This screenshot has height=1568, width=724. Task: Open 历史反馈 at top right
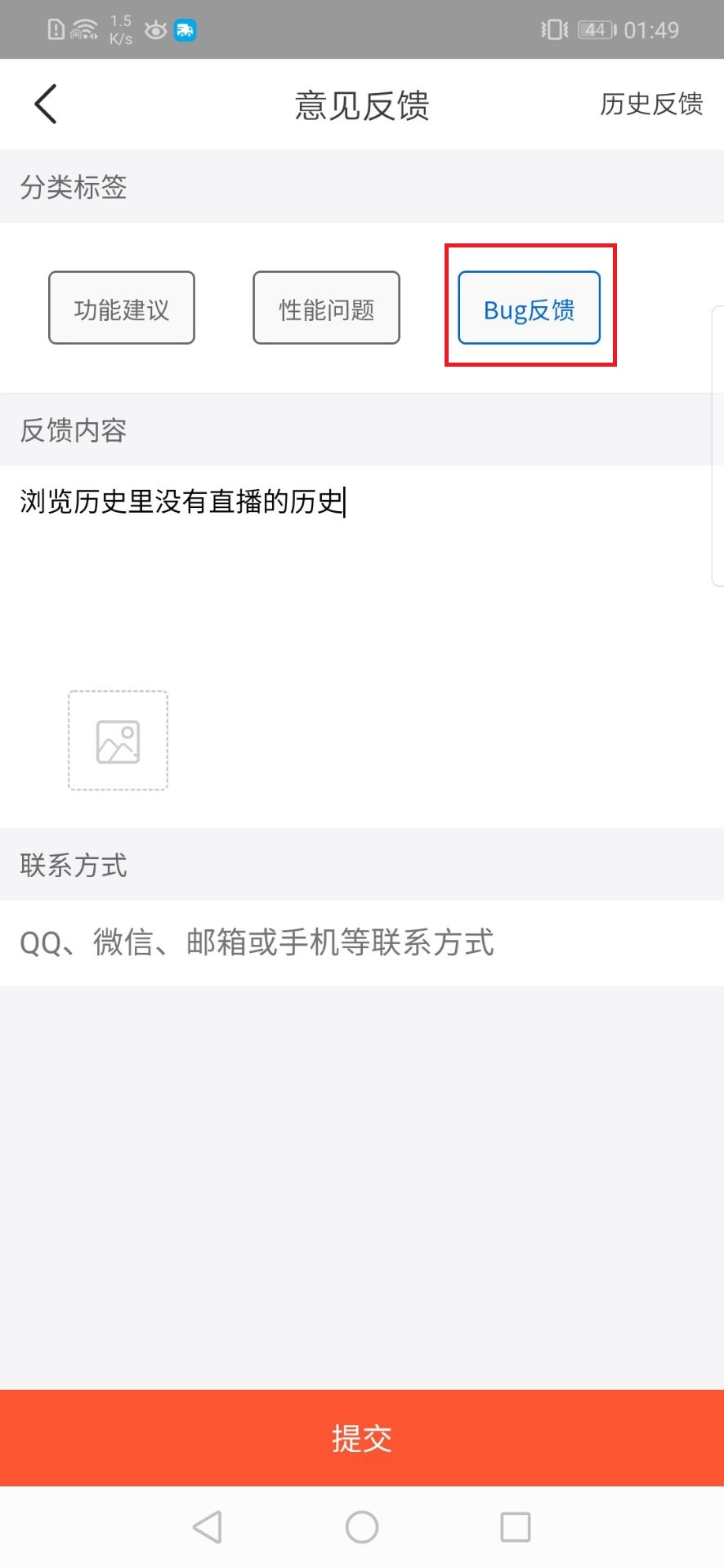pos(651,105)
